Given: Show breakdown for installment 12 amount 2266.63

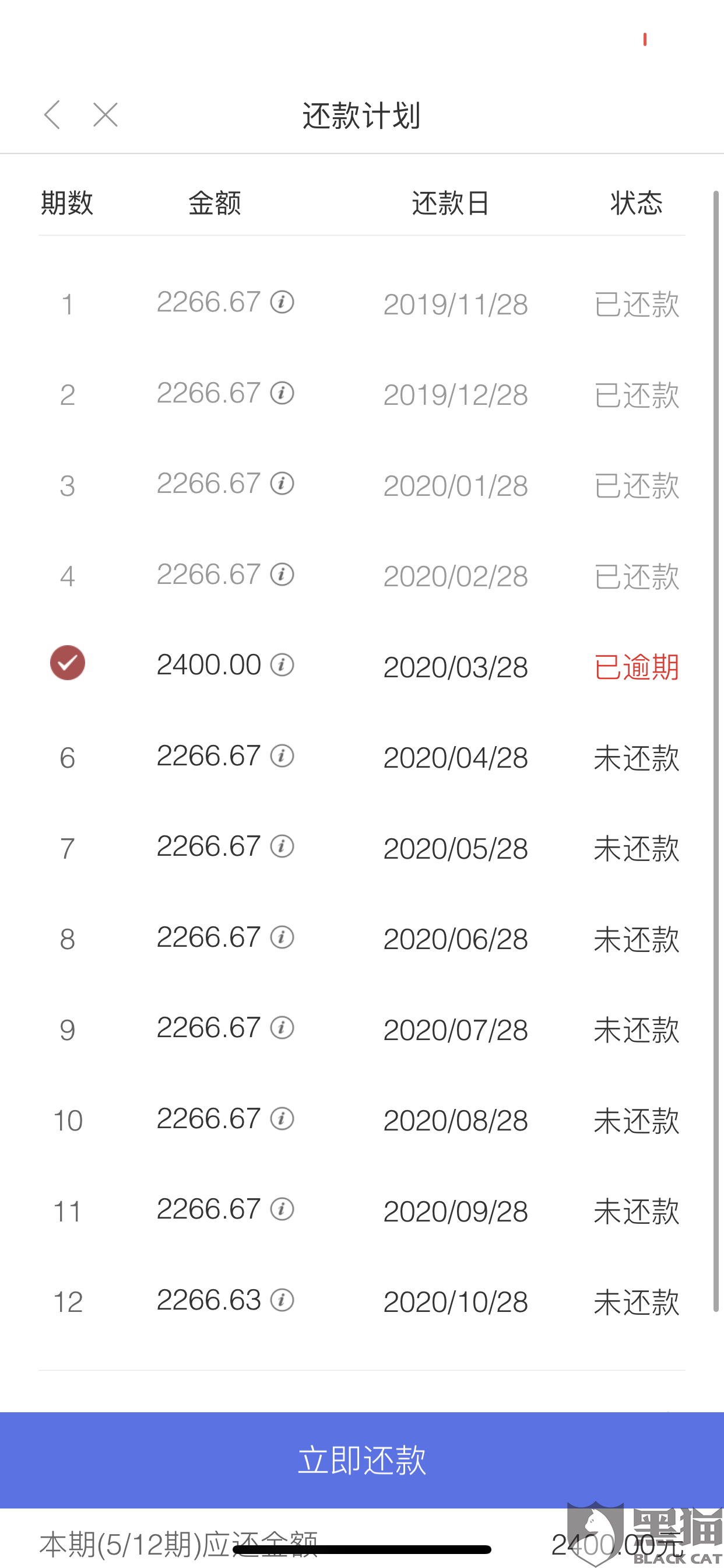Looking at the screenshot, I should coord(282,1300).
